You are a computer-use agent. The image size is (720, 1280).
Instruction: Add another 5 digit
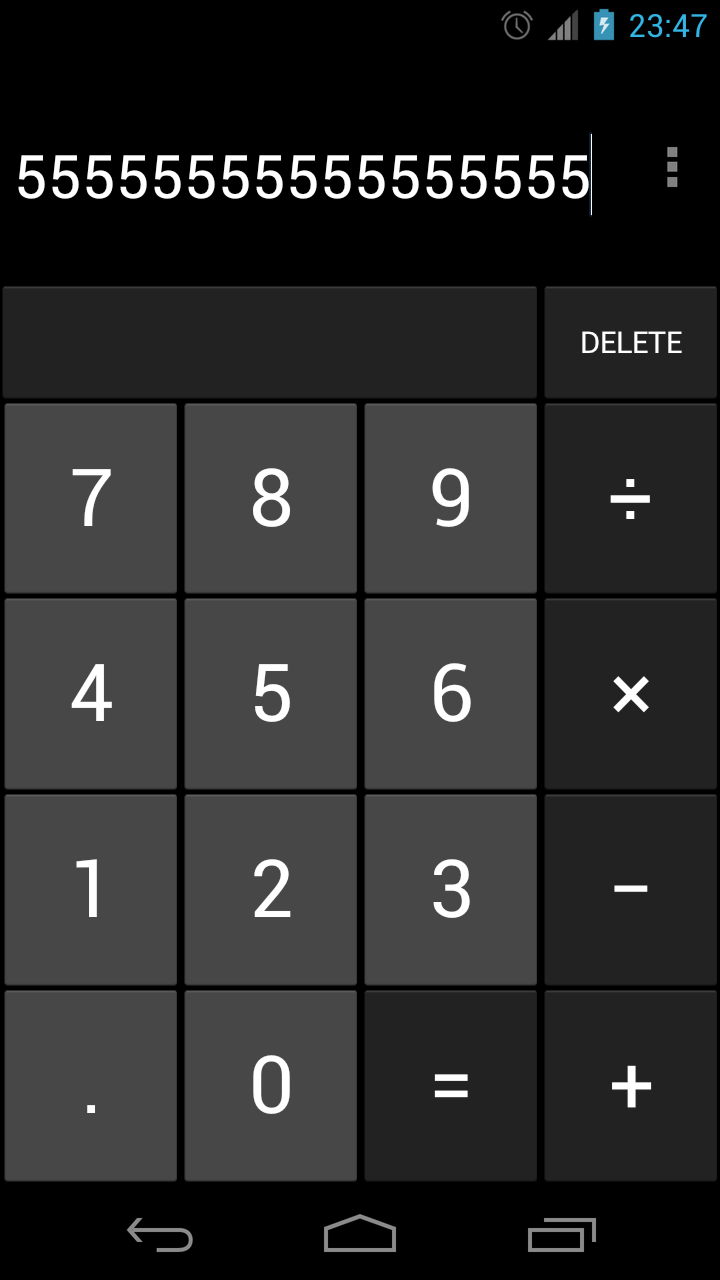271,694
